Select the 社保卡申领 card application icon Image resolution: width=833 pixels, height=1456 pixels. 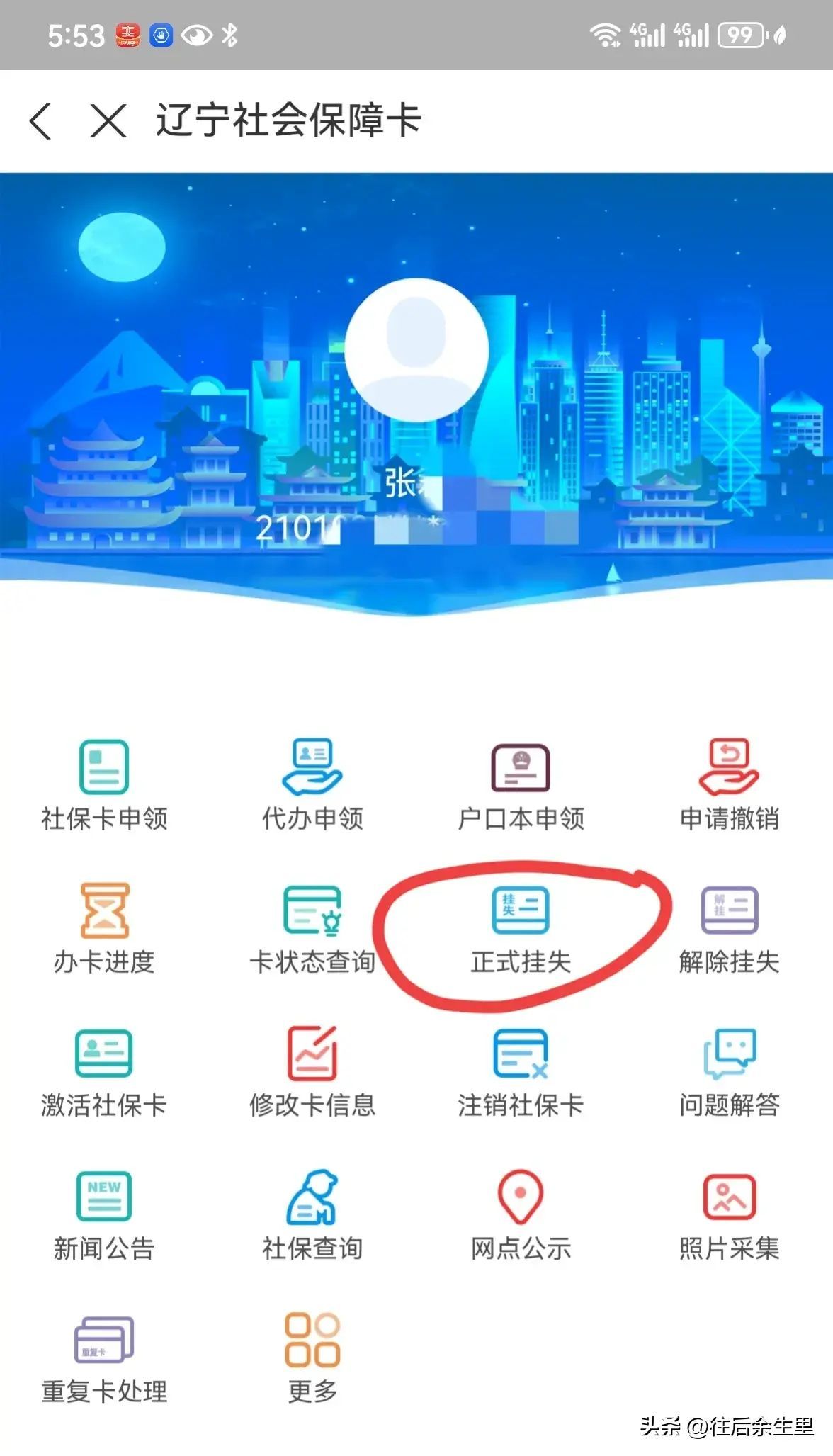click(x=103, y=786)
